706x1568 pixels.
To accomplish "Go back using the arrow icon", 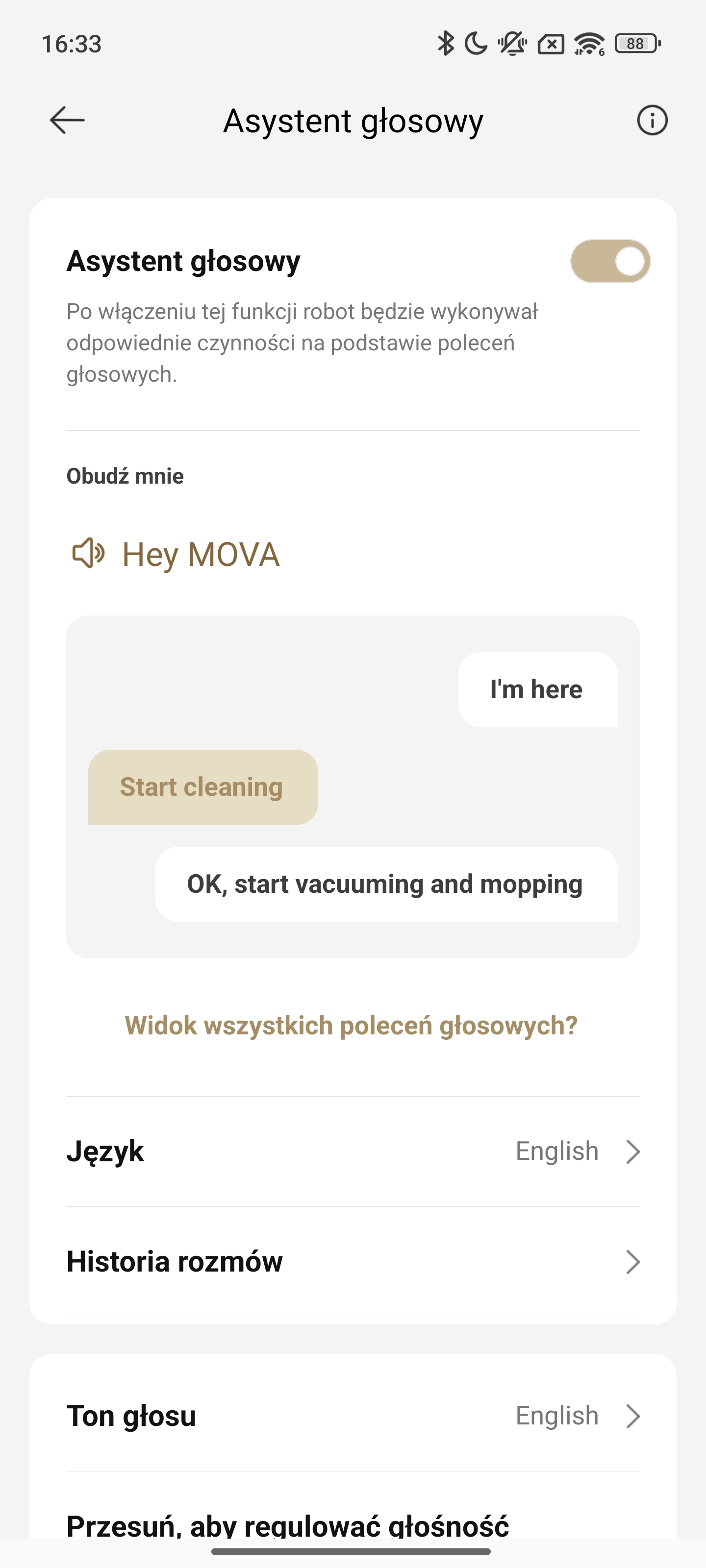I will click(x=67, y=120).
